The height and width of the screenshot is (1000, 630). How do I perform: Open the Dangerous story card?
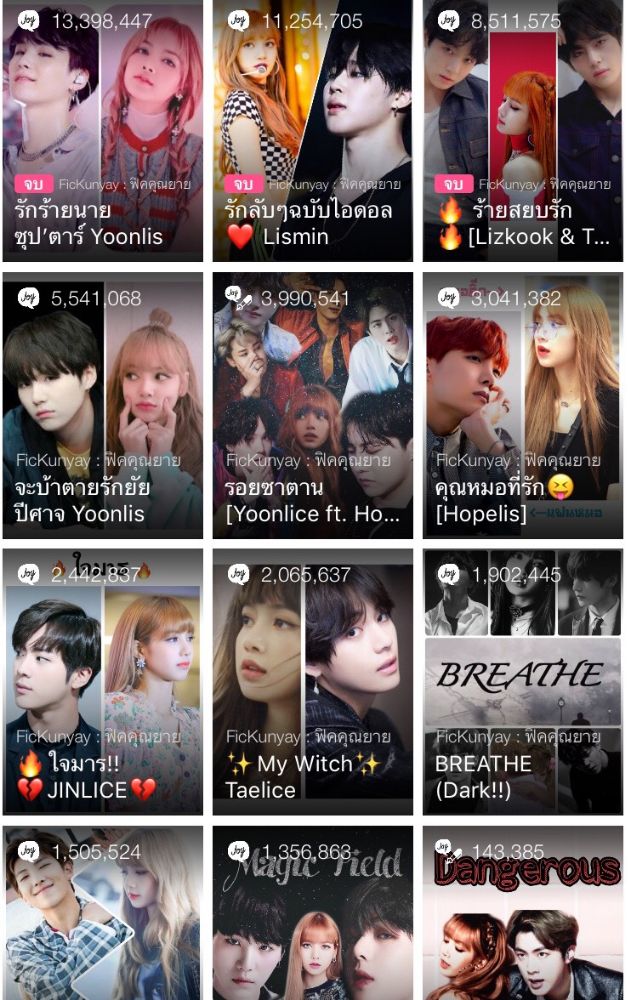coord(522,915)
